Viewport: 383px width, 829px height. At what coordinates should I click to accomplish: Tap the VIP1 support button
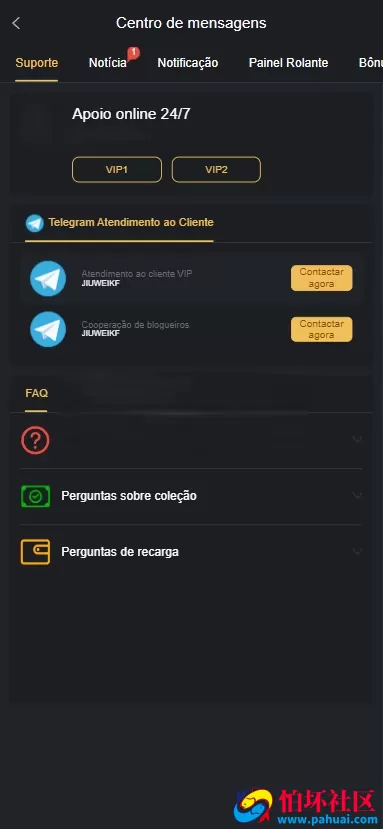point(117,170)
